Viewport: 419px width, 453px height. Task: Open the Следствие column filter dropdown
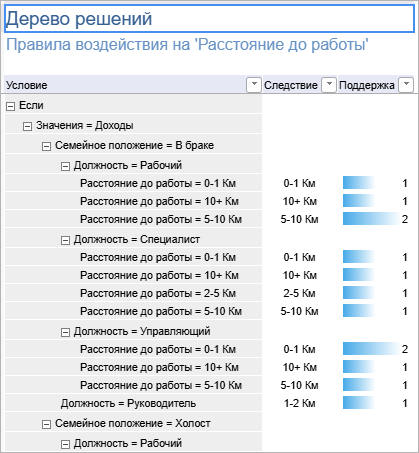tap(329, 85)
